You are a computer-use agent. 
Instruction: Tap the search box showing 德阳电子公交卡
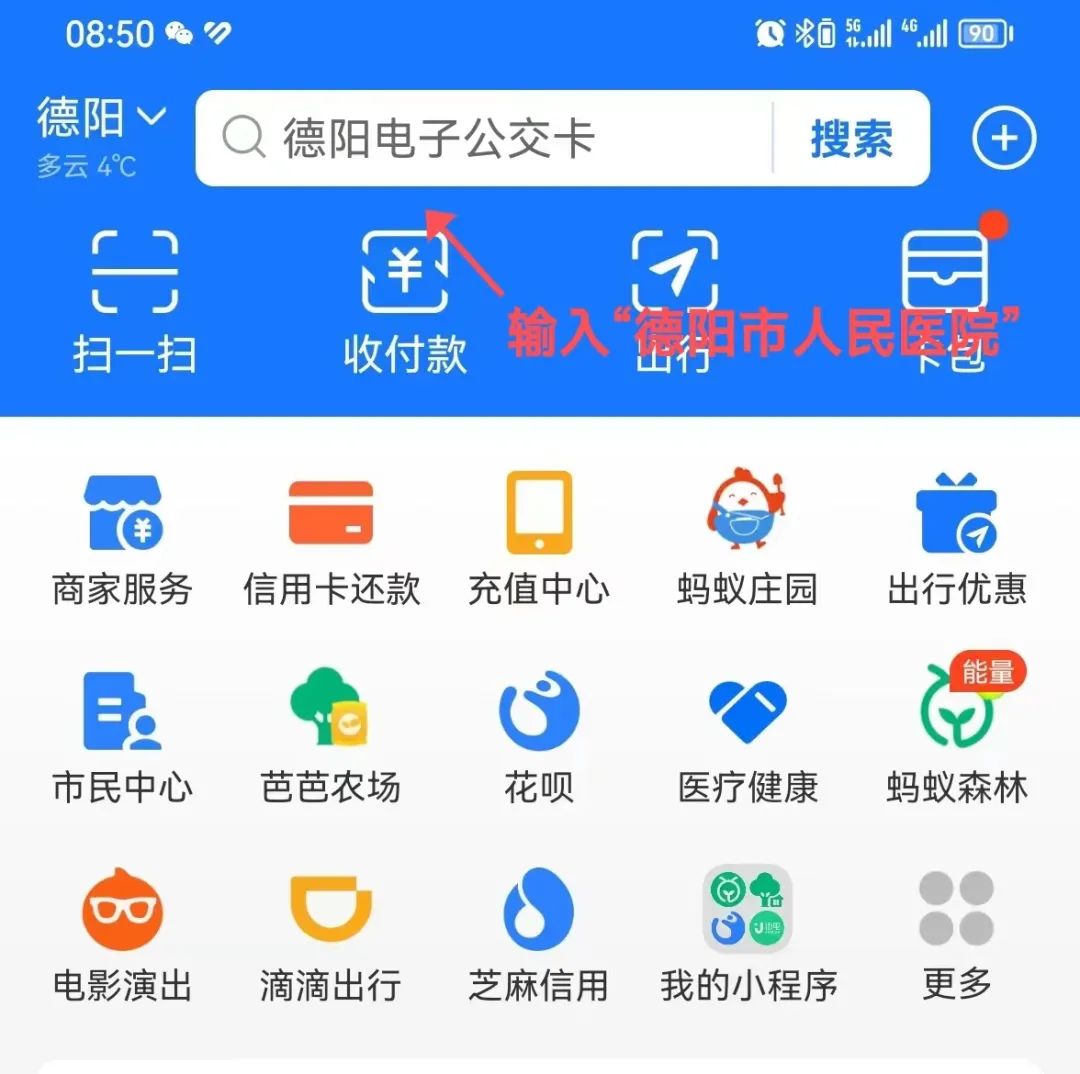click(x=480, y=138)
